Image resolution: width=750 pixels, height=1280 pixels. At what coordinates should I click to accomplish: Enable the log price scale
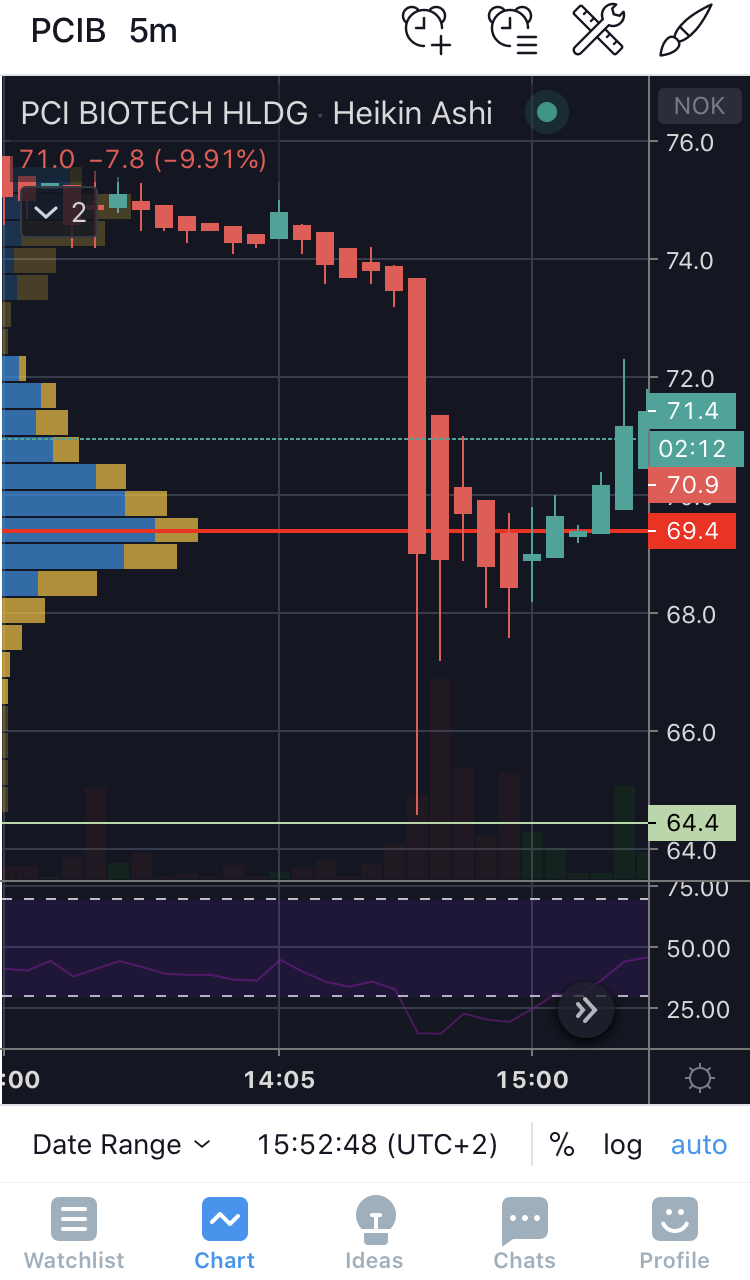coord(622,1145)
